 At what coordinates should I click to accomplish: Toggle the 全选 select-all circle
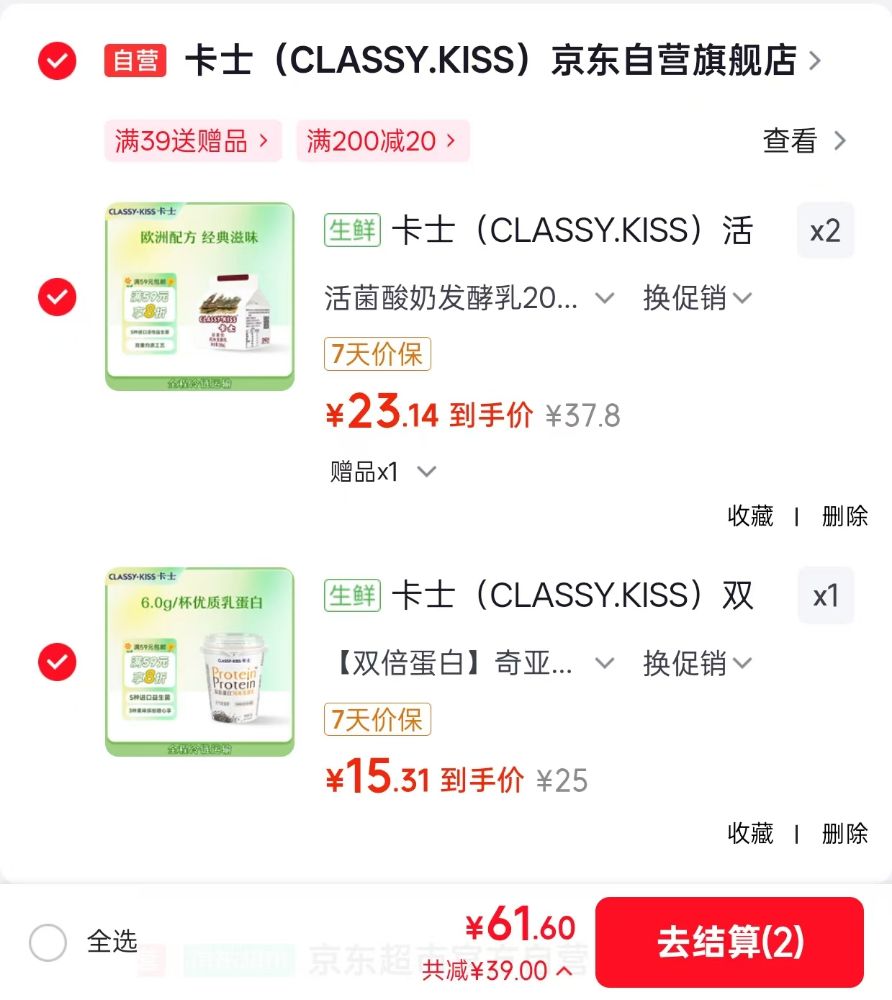(x=48, y=942)
